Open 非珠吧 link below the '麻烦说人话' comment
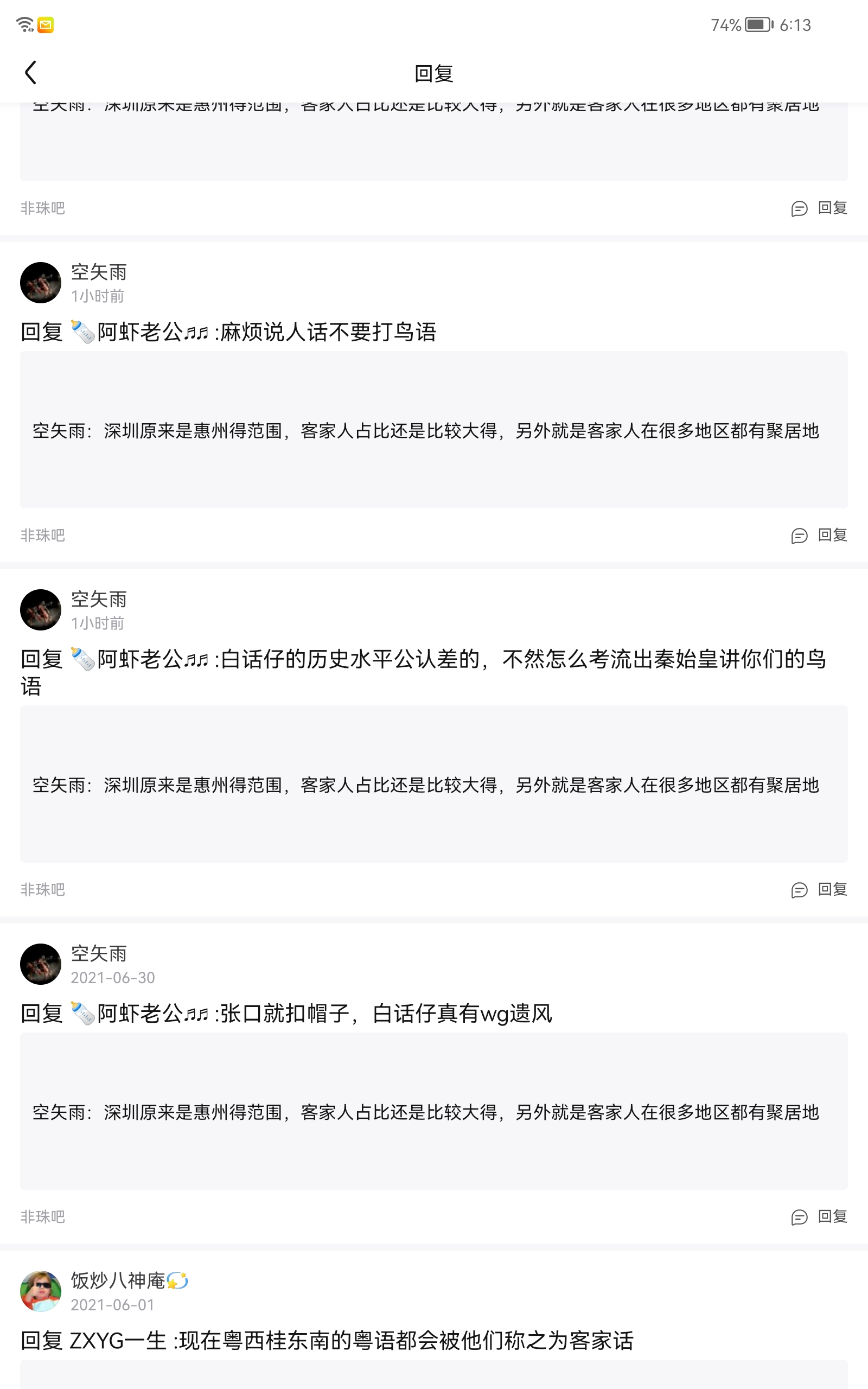868x1389 pixels. 42,536
